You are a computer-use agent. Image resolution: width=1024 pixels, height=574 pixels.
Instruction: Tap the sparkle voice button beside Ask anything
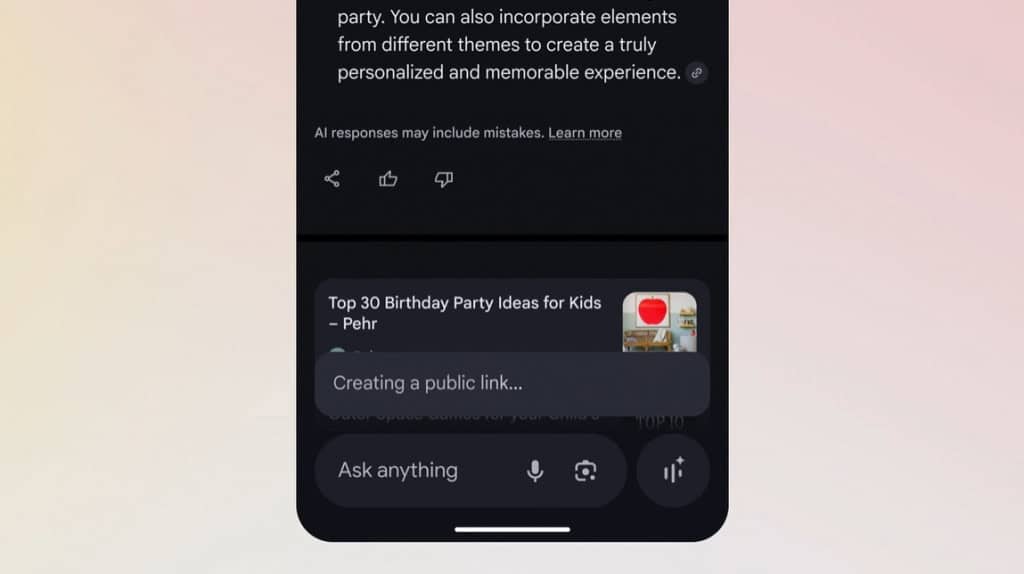tap(673, 471)
